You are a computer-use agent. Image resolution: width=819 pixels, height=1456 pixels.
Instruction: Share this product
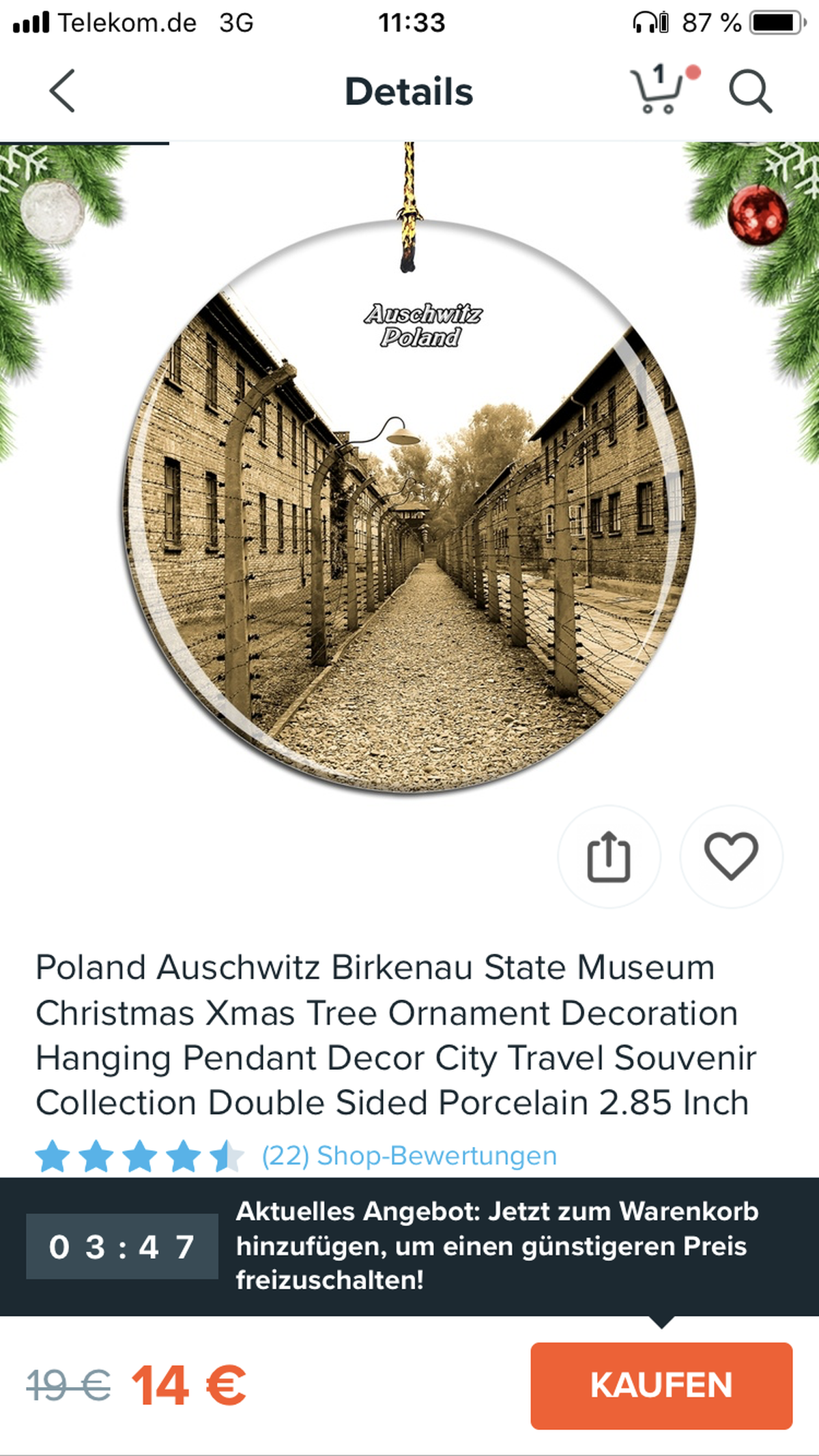609,856
